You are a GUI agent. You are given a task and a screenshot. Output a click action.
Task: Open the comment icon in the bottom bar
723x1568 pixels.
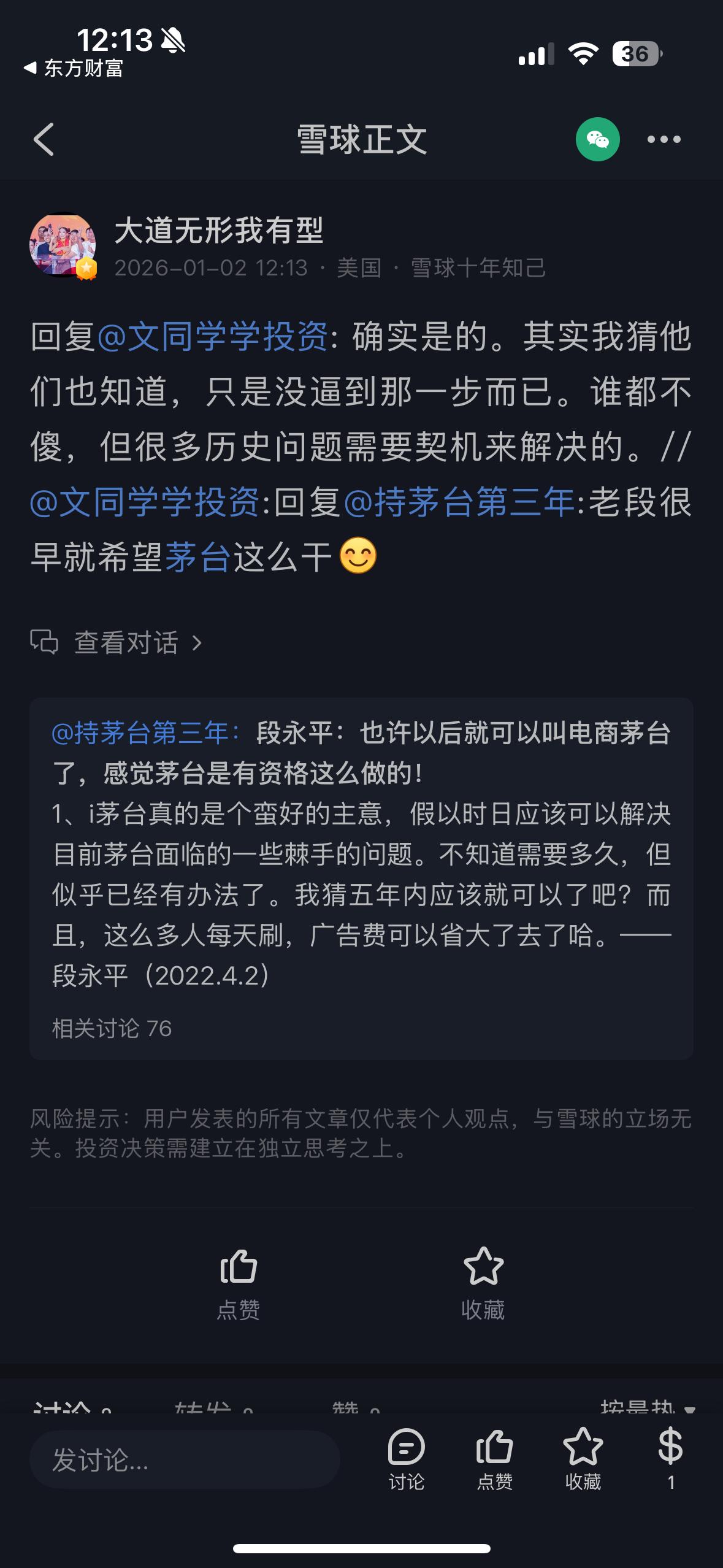pos(406,1461)
